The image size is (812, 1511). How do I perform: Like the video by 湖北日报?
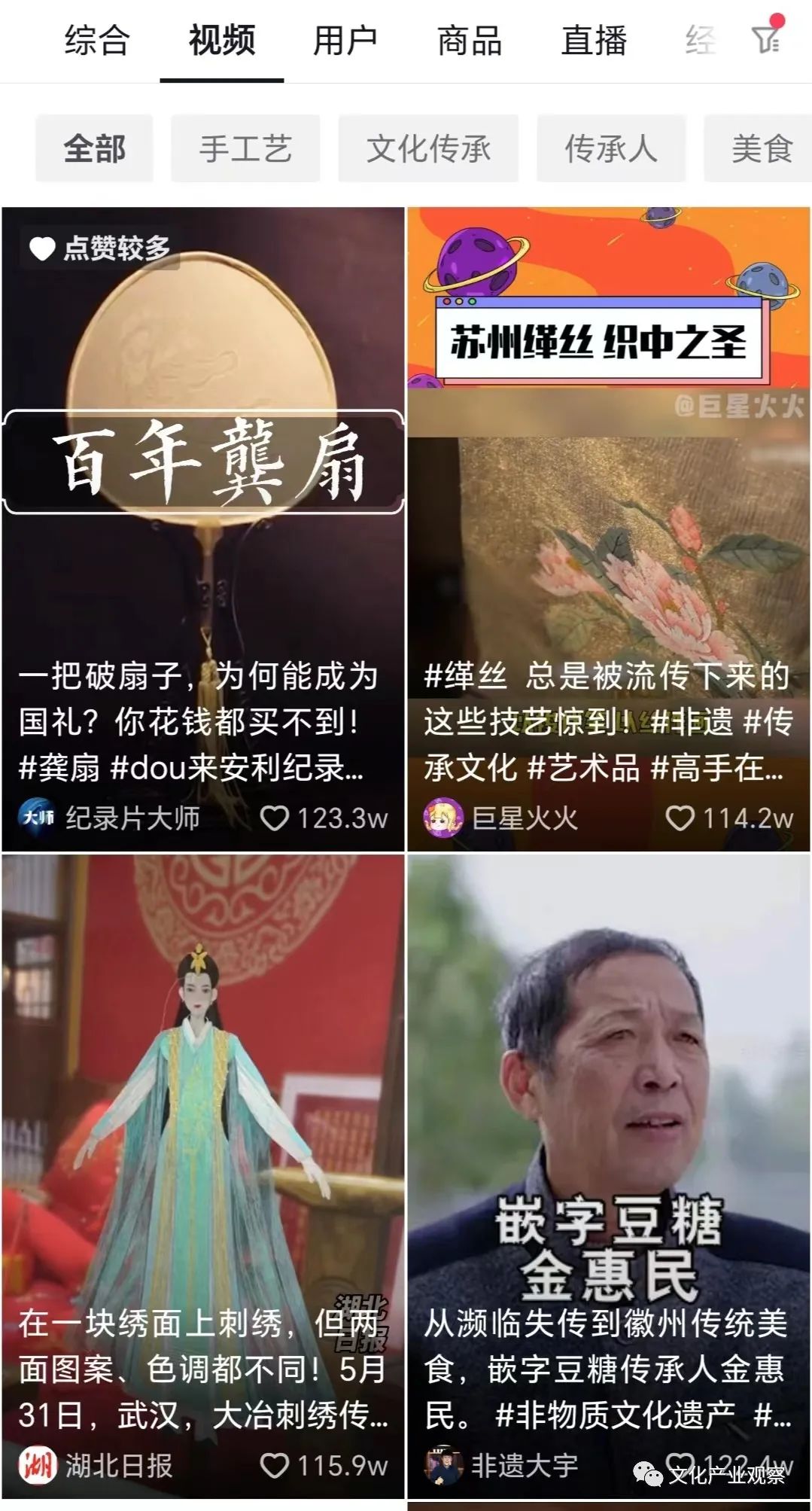275,1465
